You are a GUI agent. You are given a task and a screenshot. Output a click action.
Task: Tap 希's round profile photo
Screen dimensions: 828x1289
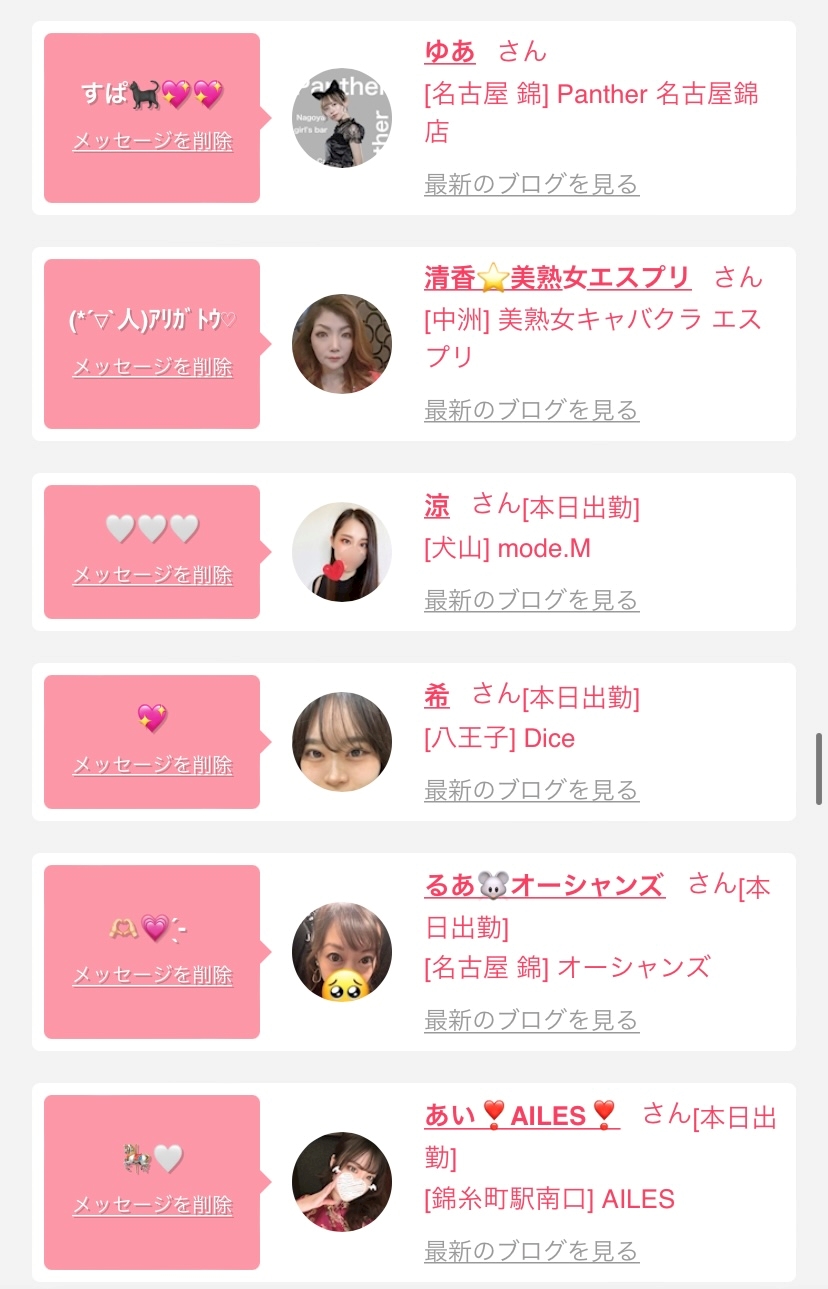(x=342, y=742)
